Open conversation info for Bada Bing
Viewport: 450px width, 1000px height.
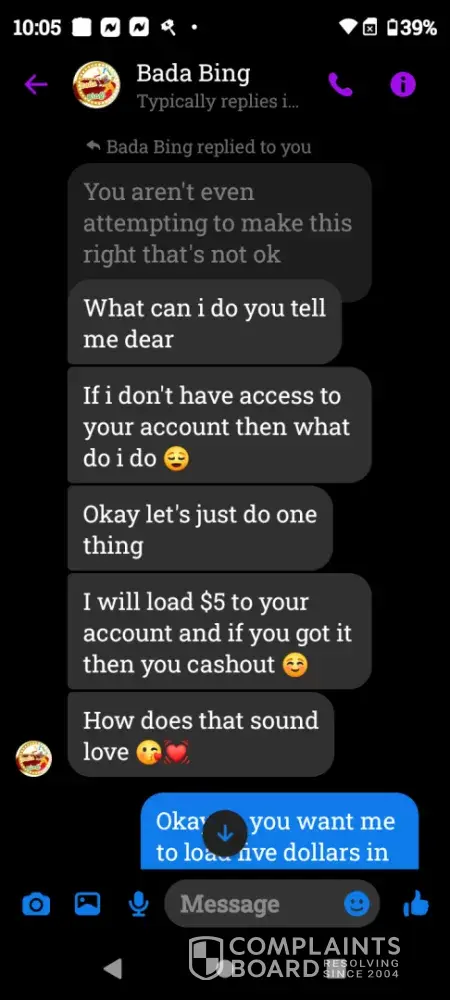pos(403,84)
